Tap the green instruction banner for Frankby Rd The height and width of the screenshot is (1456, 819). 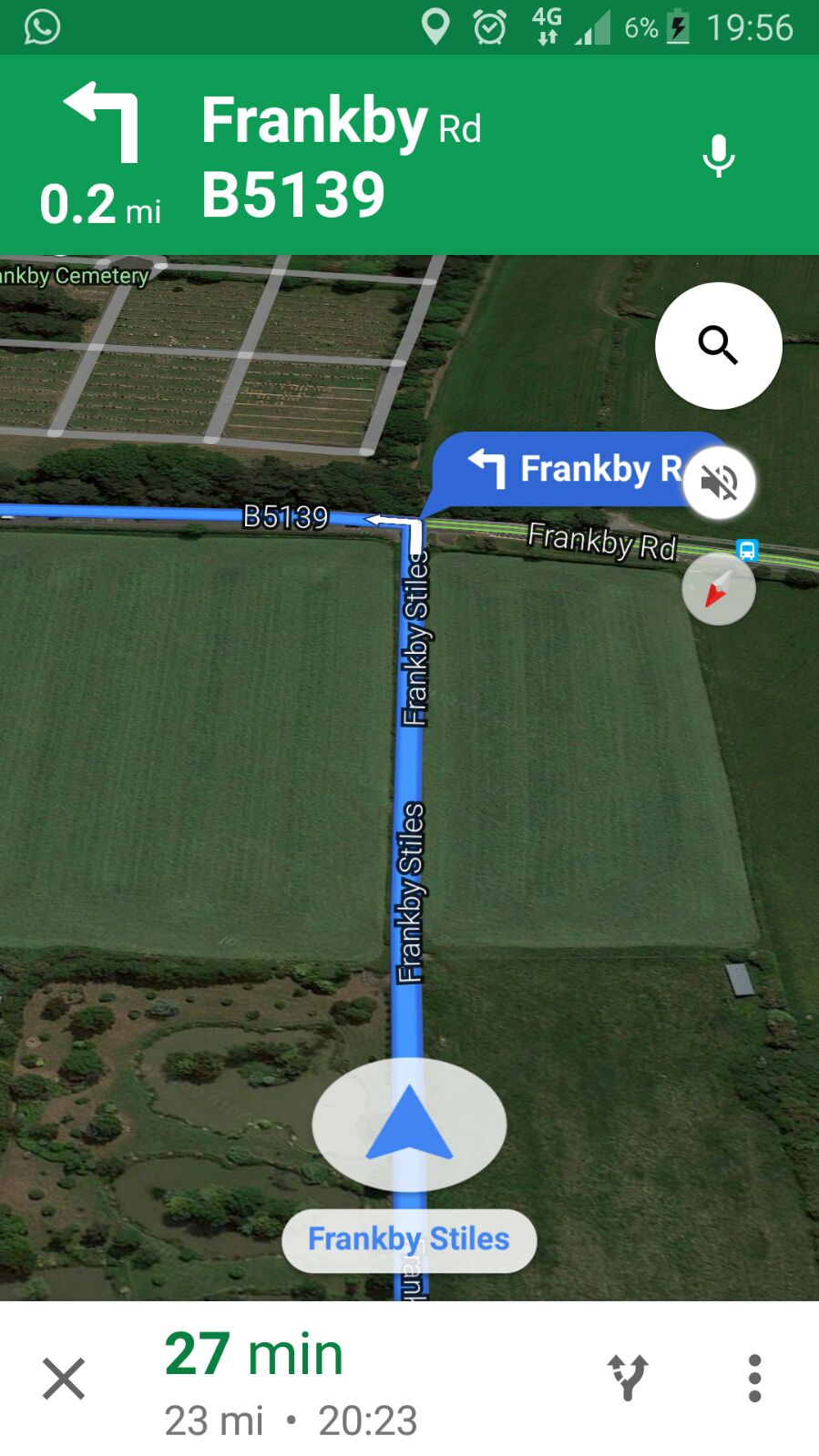point(364,153)
